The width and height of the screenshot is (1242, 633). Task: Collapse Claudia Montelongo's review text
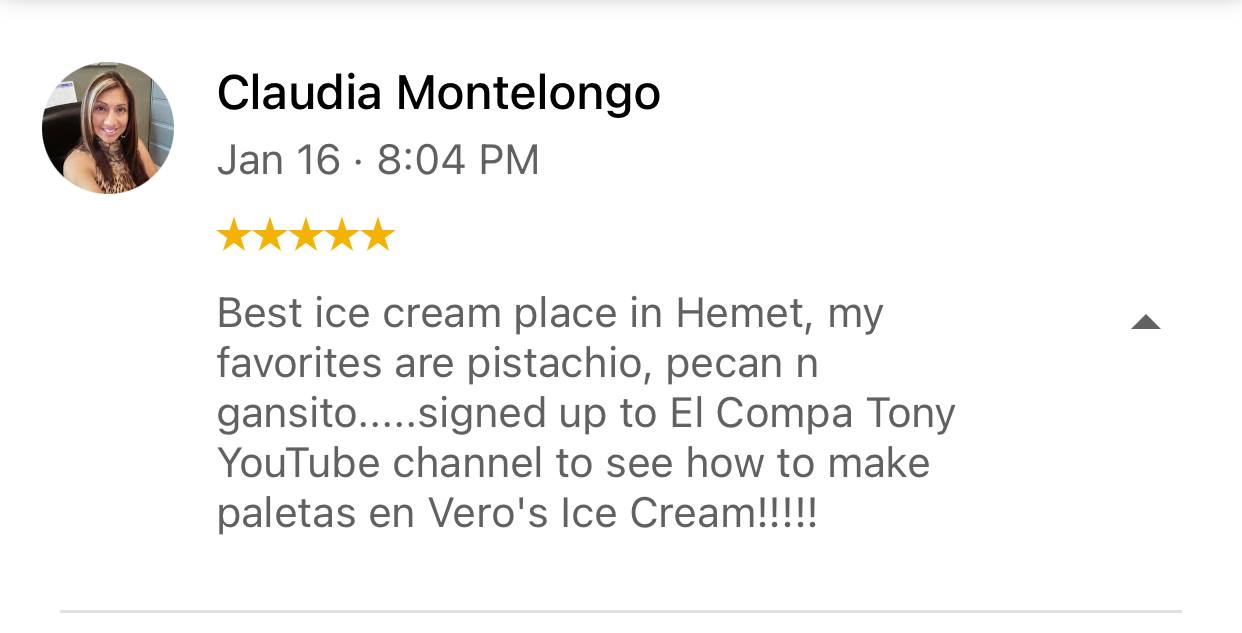click(x=1145, y=322)
